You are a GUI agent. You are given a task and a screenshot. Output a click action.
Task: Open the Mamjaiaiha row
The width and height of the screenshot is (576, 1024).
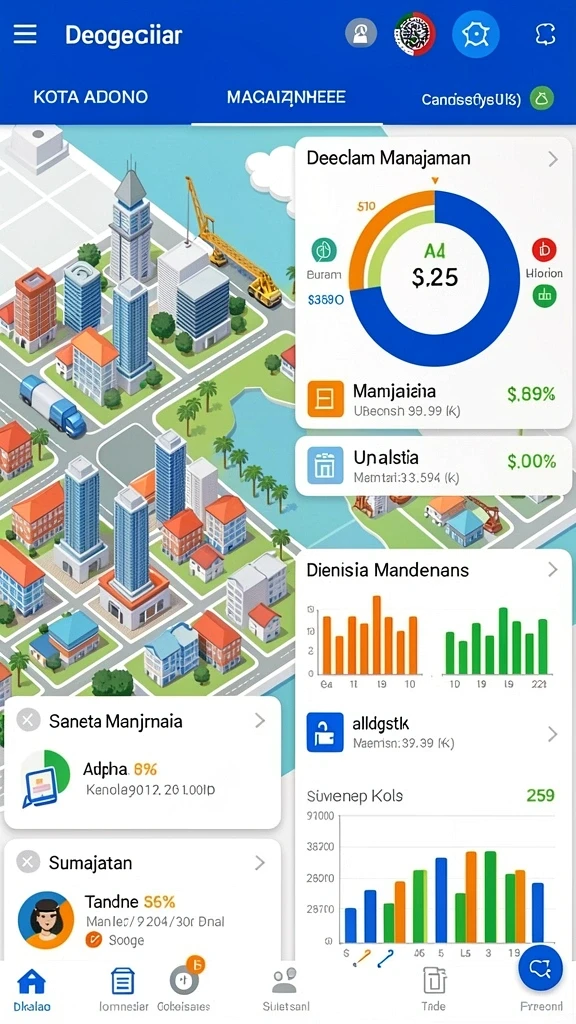tap(434, 399)
